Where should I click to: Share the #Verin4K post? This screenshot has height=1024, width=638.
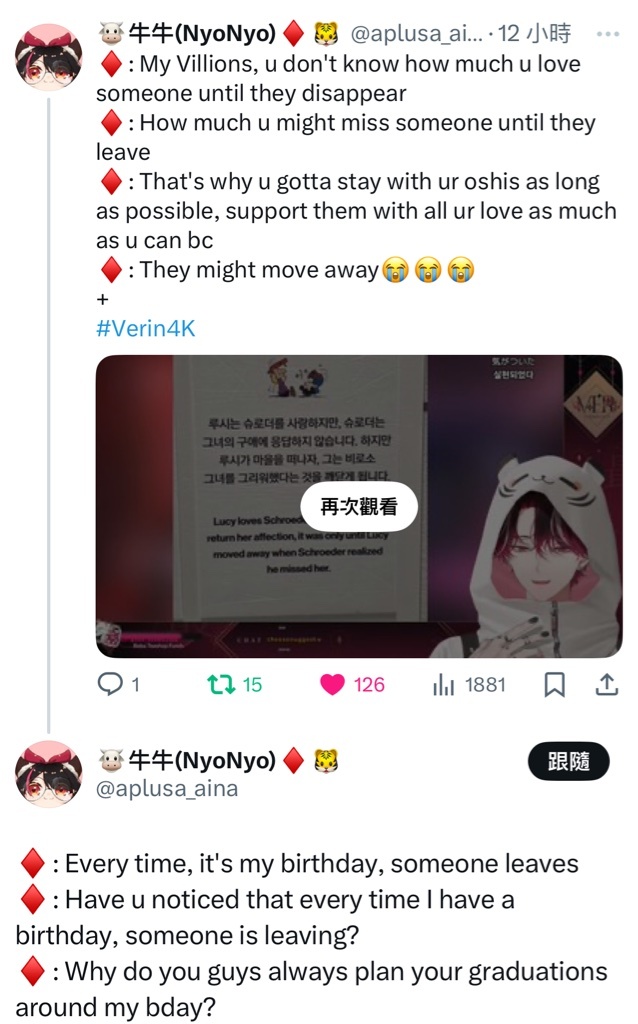606,684
